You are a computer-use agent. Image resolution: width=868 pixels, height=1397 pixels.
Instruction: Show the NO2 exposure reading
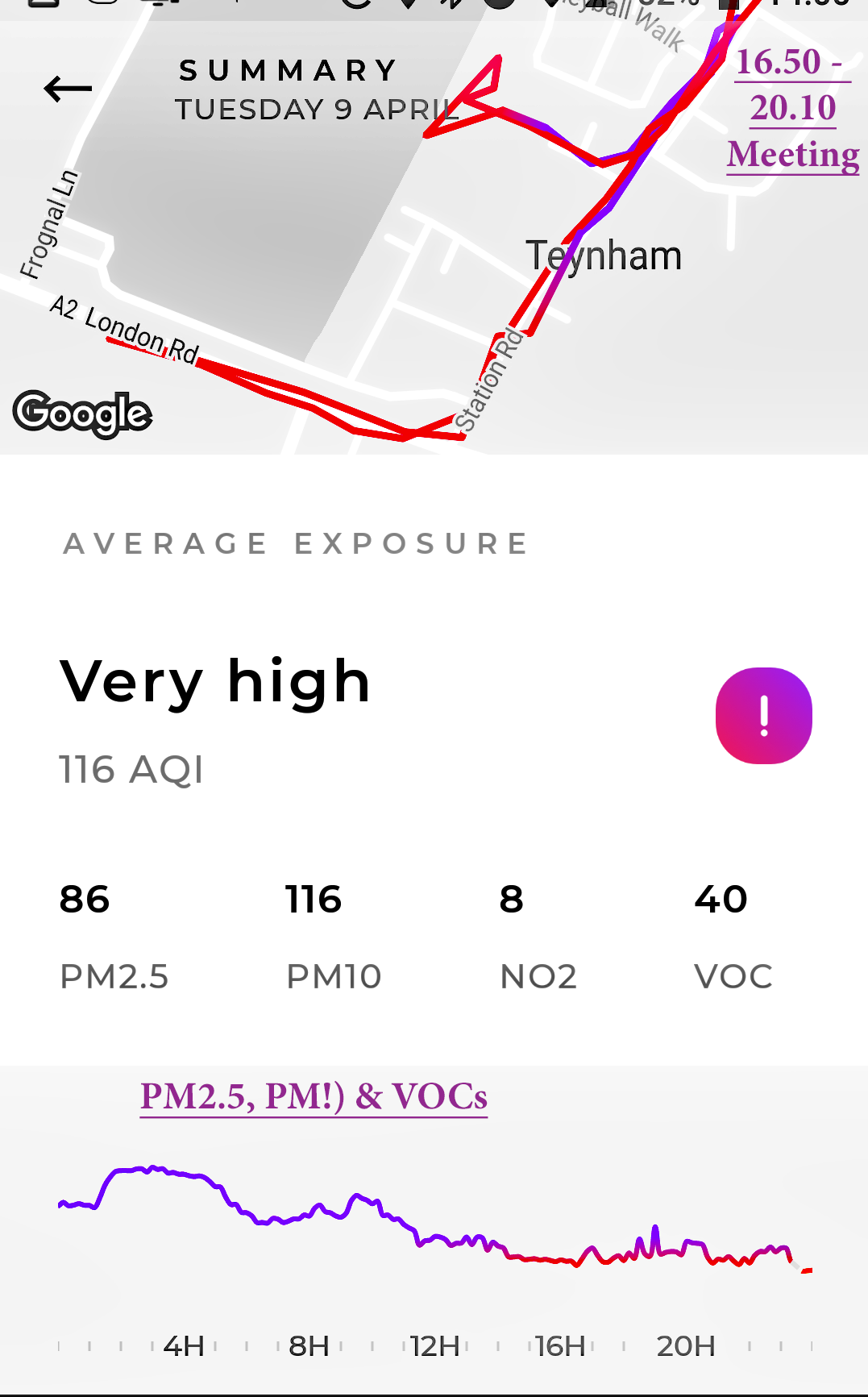[538, 935]
